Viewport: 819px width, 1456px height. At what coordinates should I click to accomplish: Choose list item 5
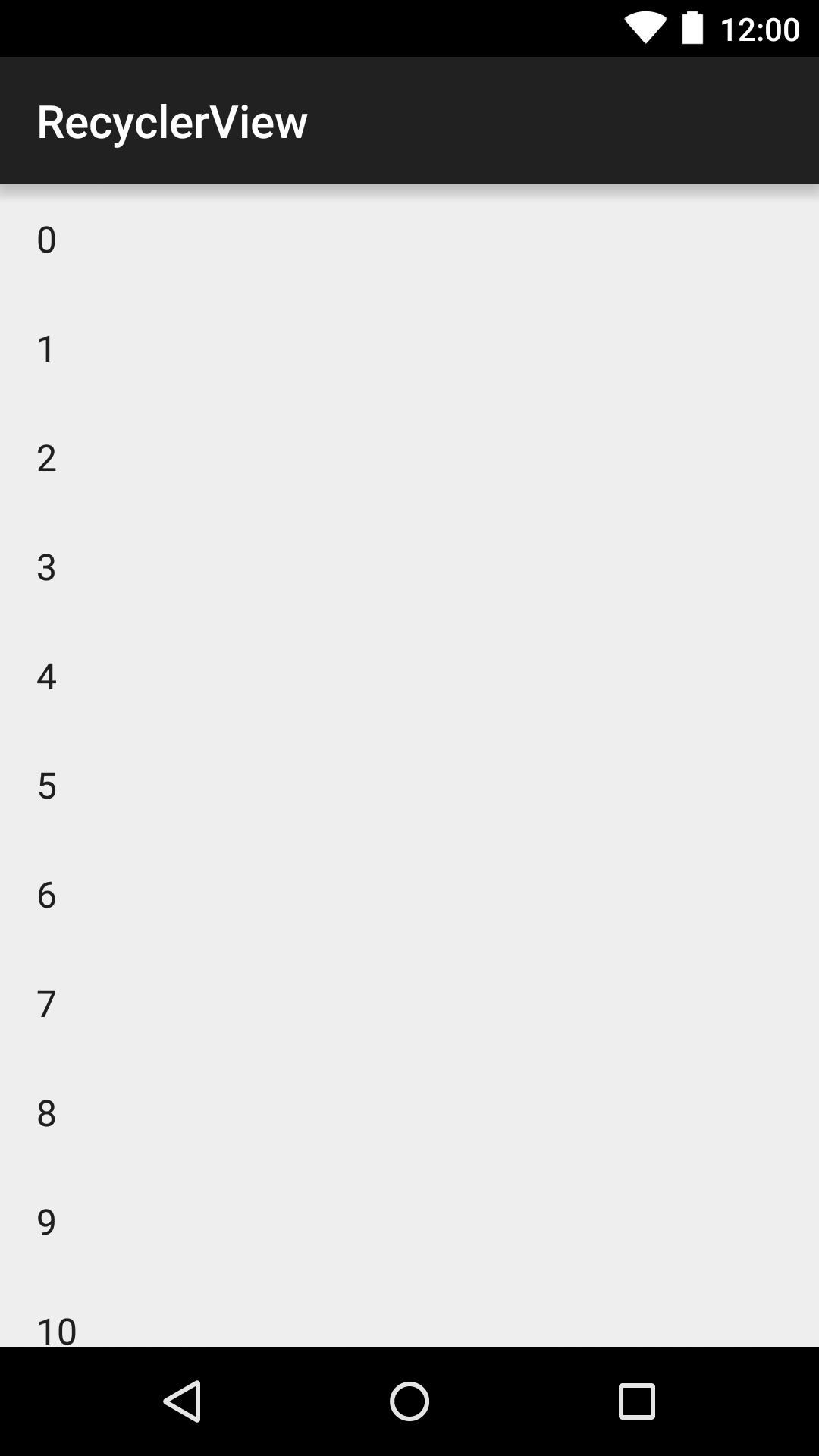[x=409, y=786]
